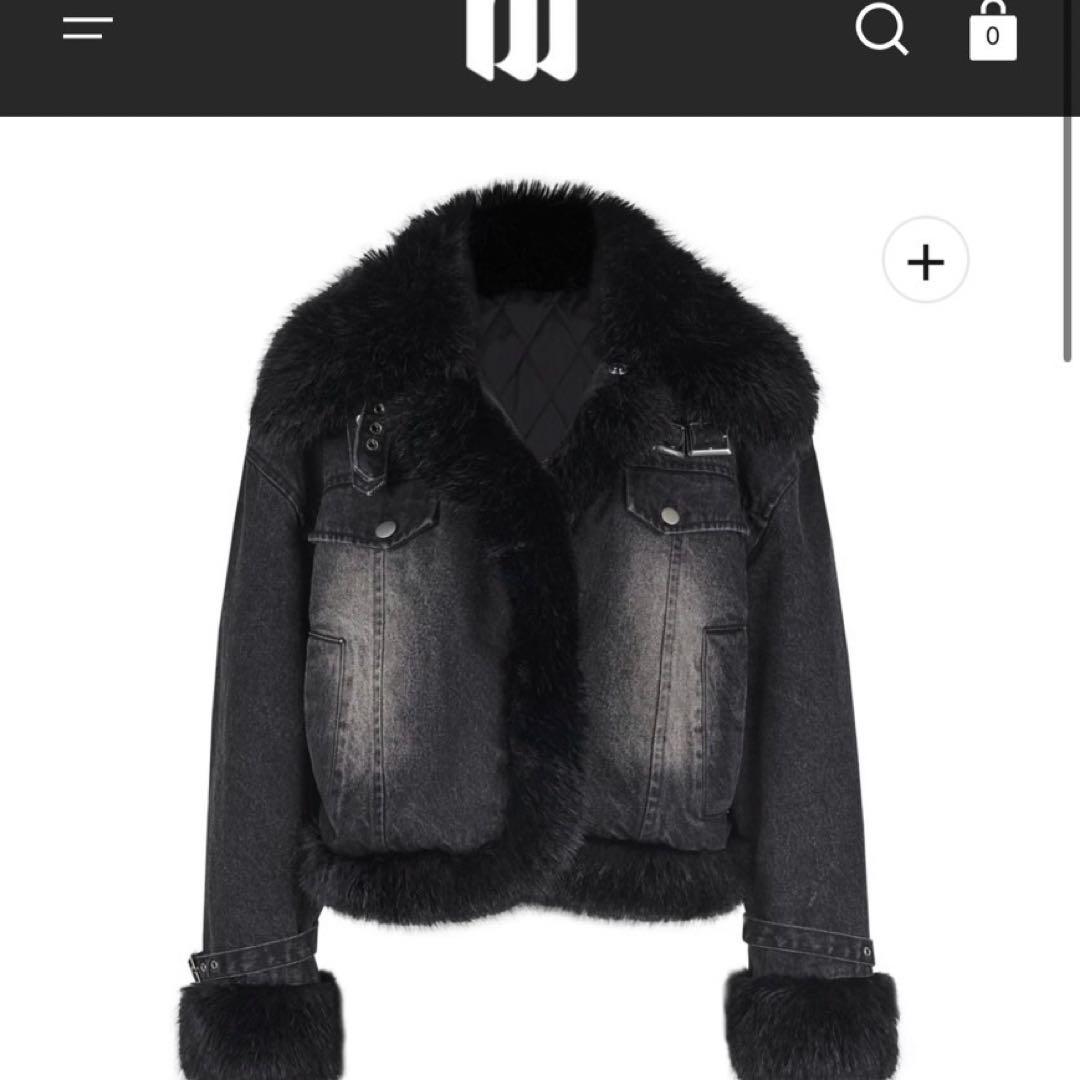Open the shopping bag
The width and height of the screenshot is (1080, 1080).
992,34
